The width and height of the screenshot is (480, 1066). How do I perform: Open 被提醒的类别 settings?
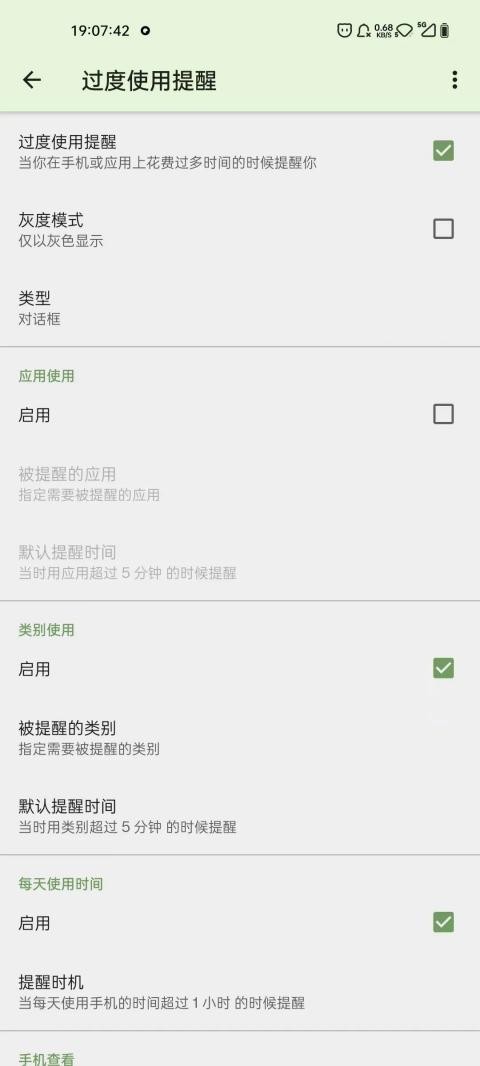pos(240,738)
